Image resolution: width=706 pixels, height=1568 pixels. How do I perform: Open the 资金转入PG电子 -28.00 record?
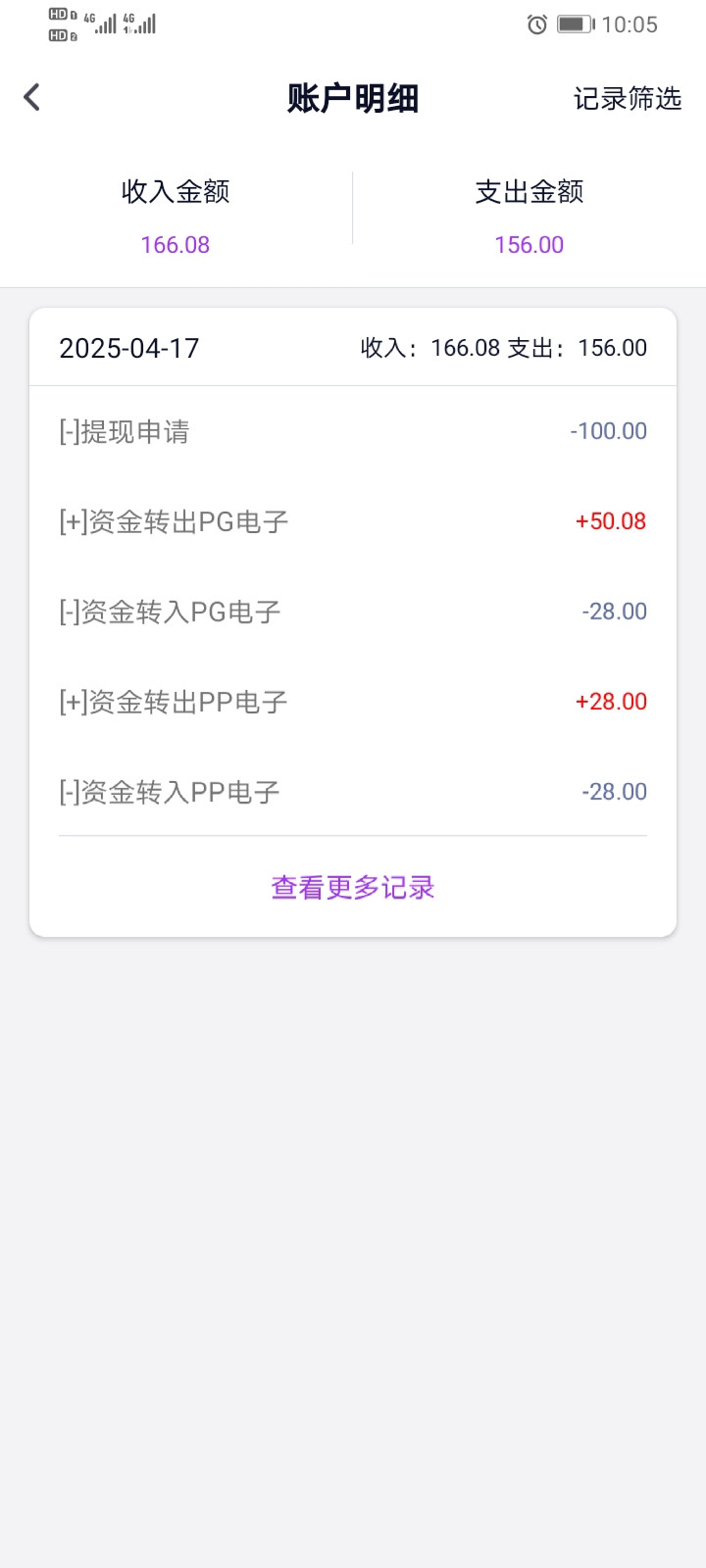(x=353, y=612)
